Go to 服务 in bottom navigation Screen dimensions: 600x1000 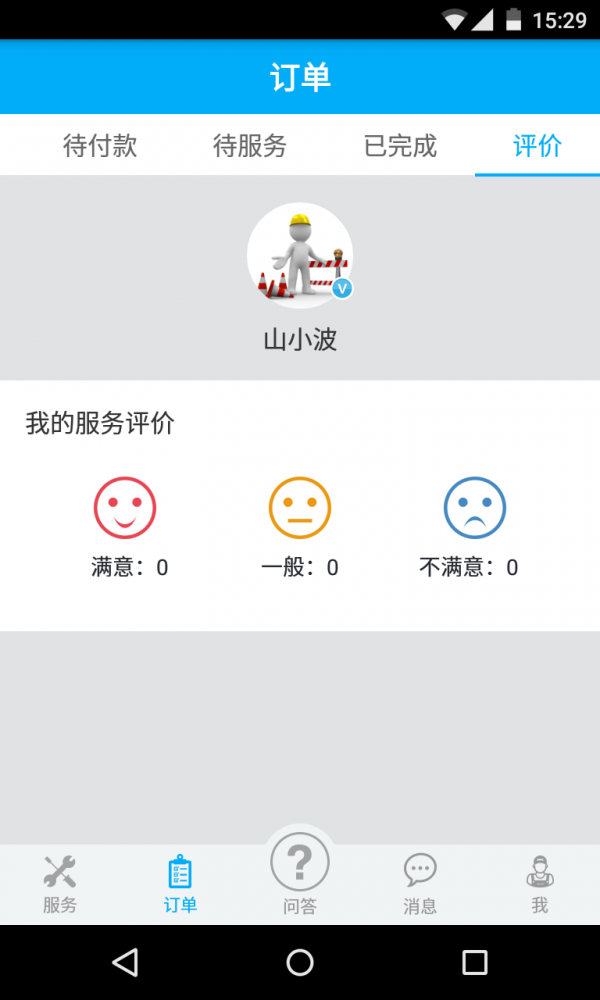click(60, 884)
